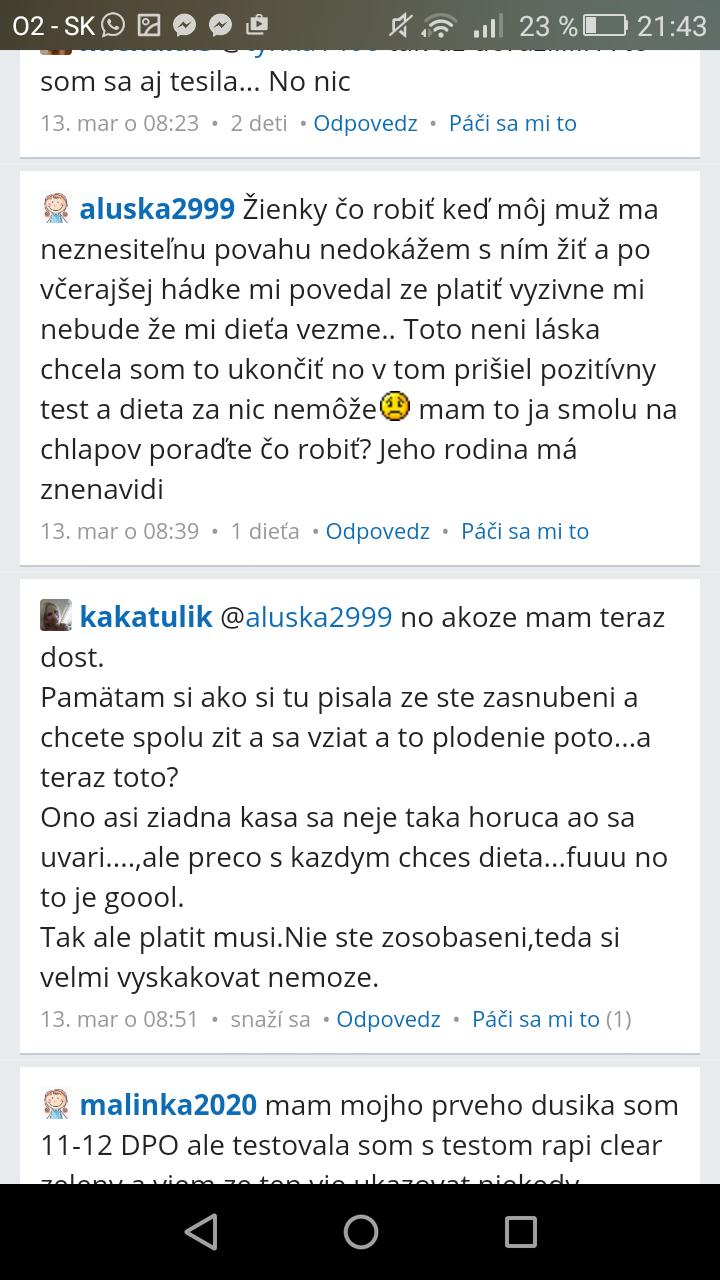View kakatulik's avatar photo

click(x=56, y=616)
